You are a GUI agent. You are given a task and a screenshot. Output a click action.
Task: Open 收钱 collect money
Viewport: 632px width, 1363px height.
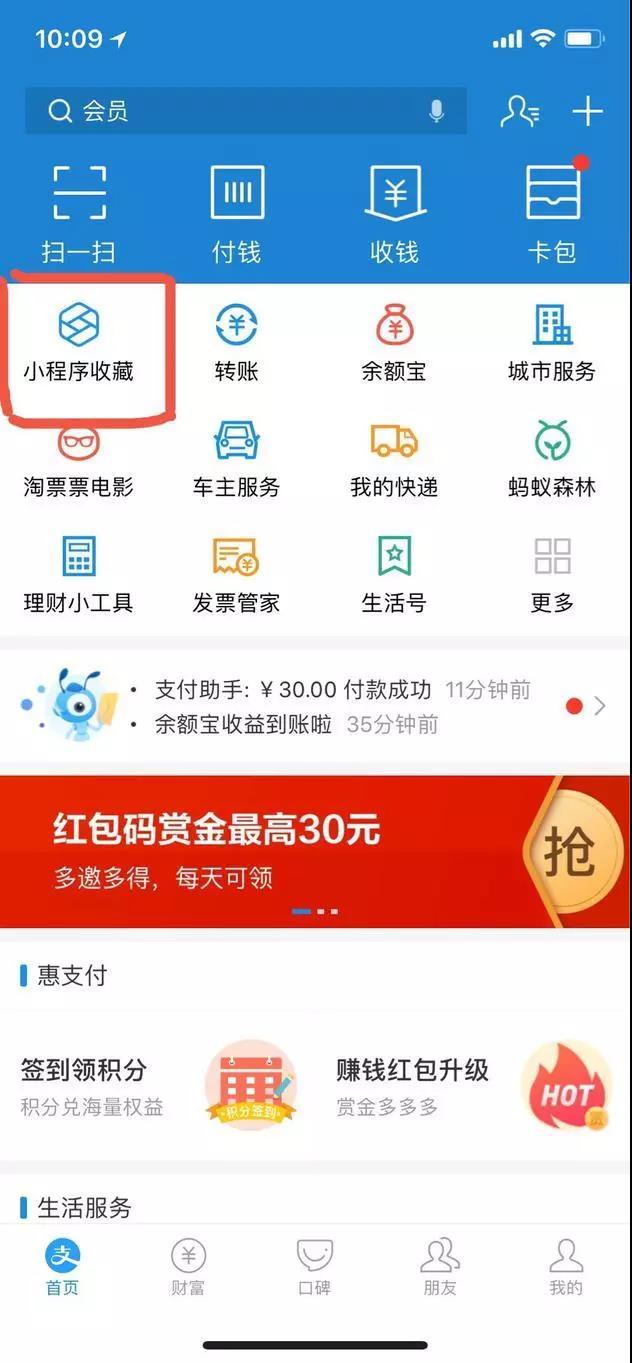pyautogui.click(x=394, y=212)
